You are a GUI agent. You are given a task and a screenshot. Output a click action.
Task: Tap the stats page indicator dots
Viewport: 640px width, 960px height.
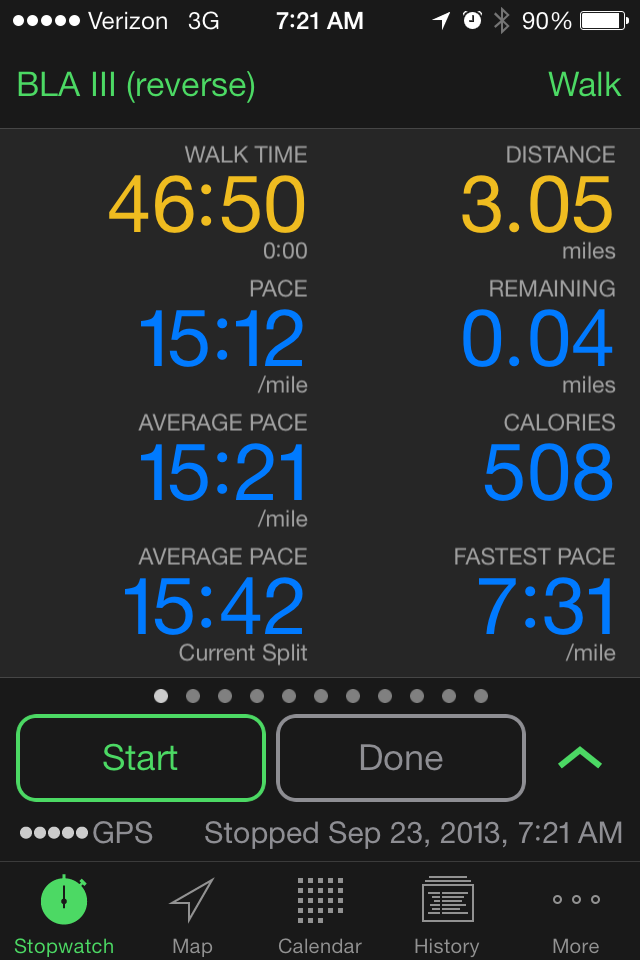(x=320, y=696)
